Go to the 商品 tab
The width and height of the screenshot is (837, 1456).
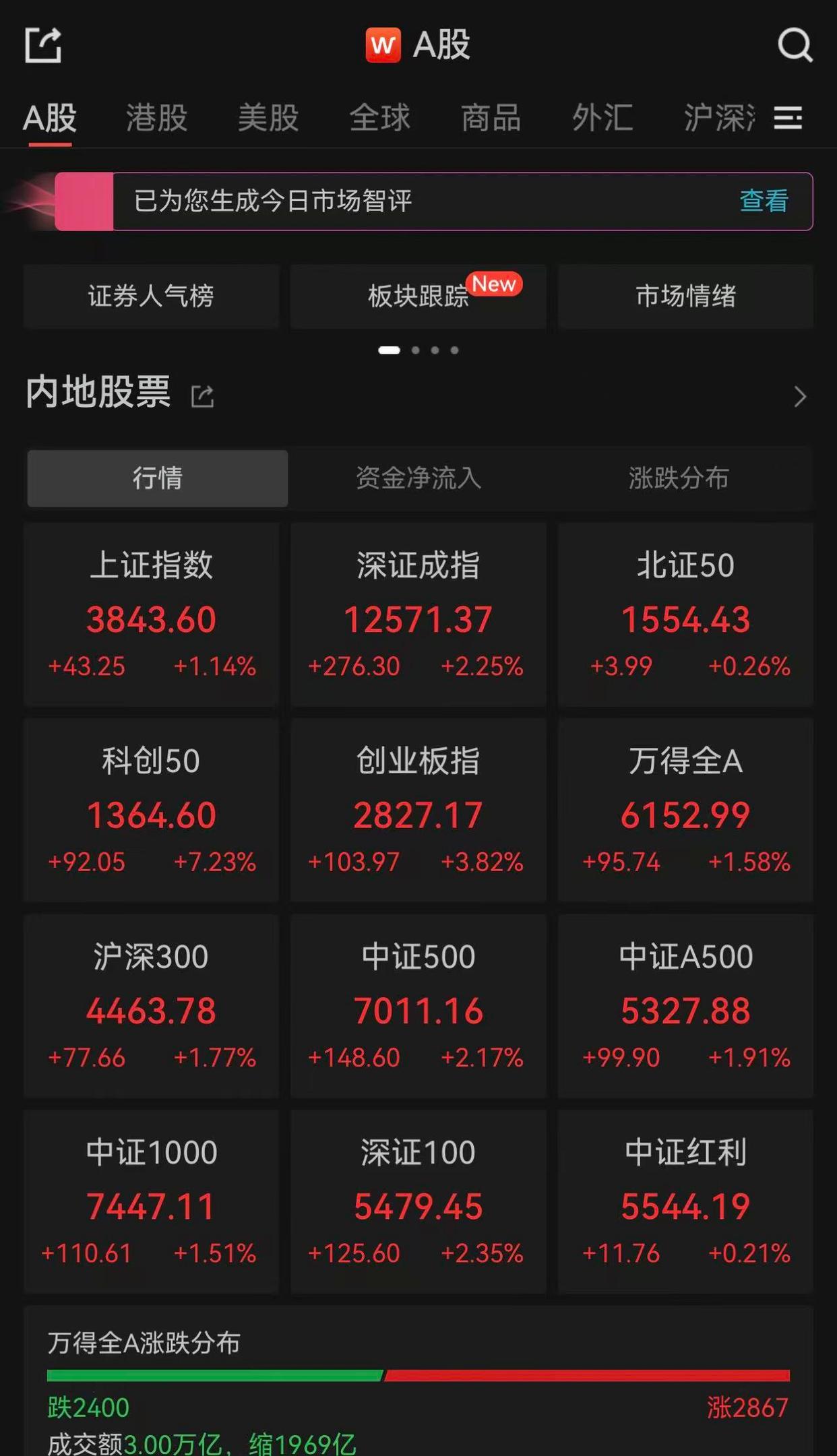[491, 118]
